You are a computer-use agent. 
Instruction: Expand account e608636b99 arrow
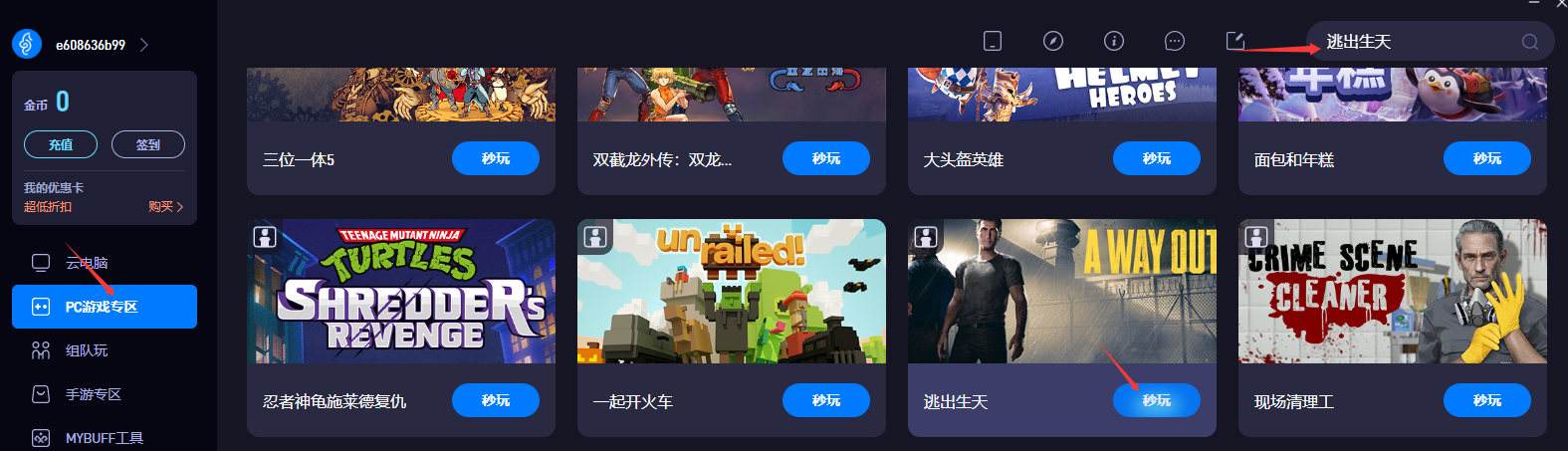[x=144, y=45]
